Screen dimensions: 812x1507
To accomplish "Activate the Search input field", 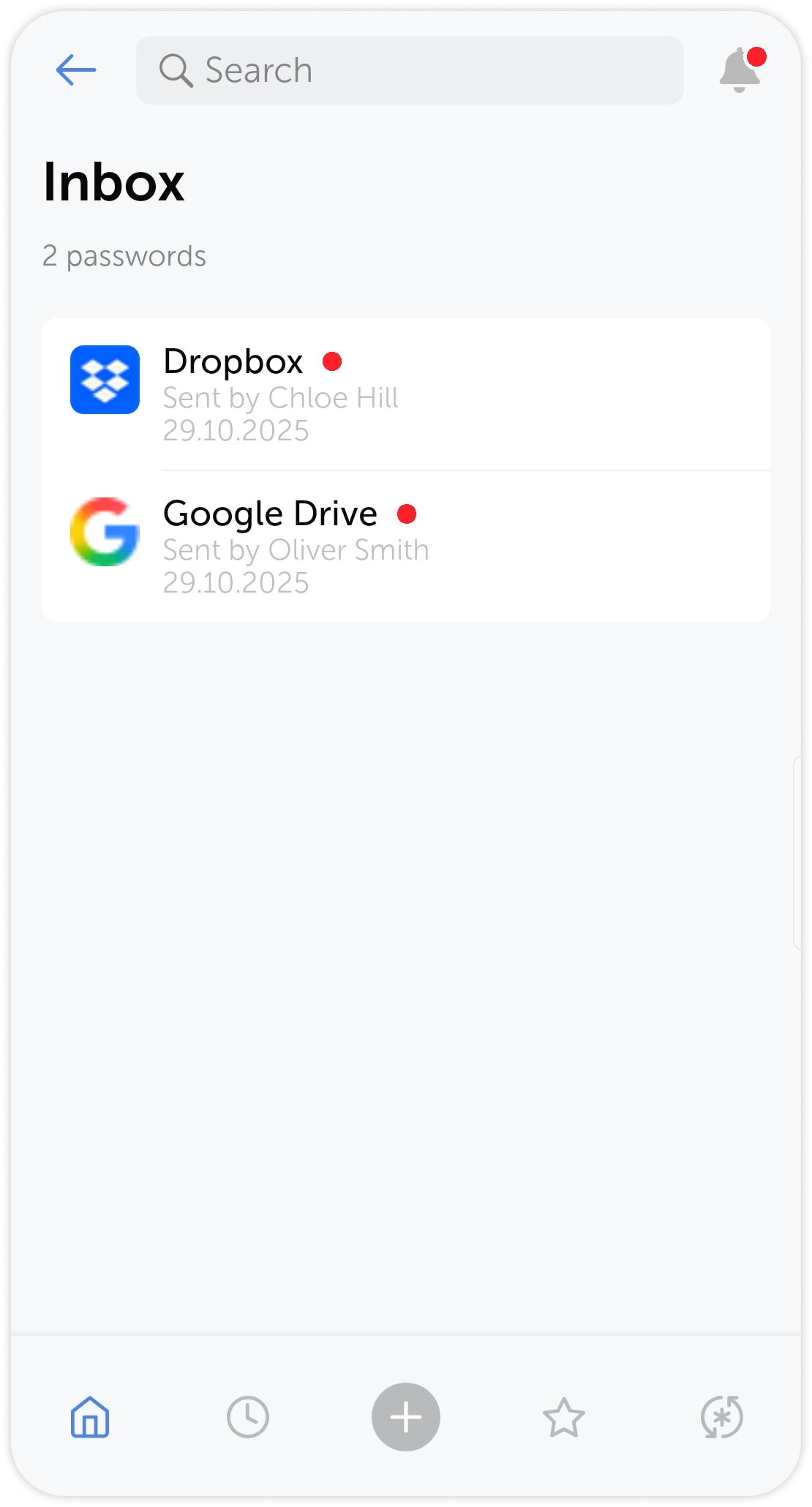I will click(x=409, y=69).
